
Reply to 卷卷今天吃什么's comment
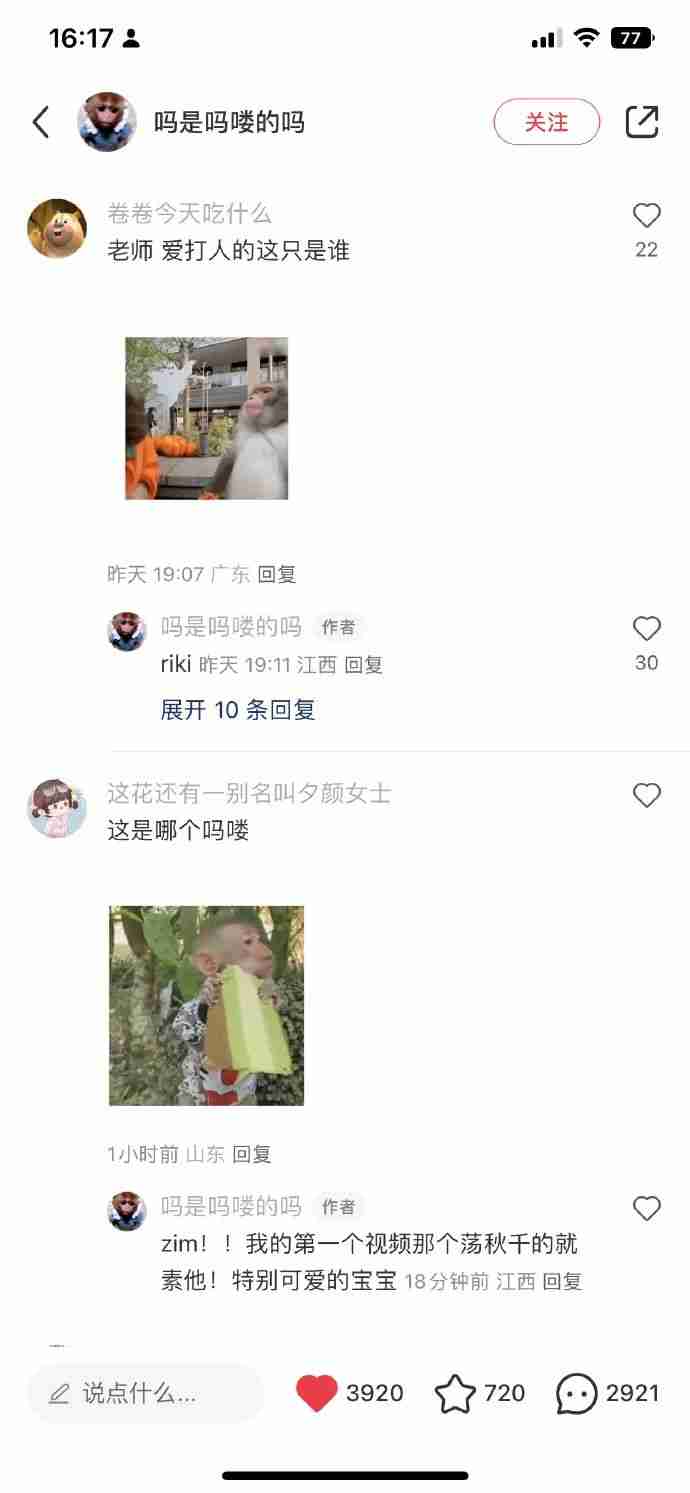(x=277, y=575)
